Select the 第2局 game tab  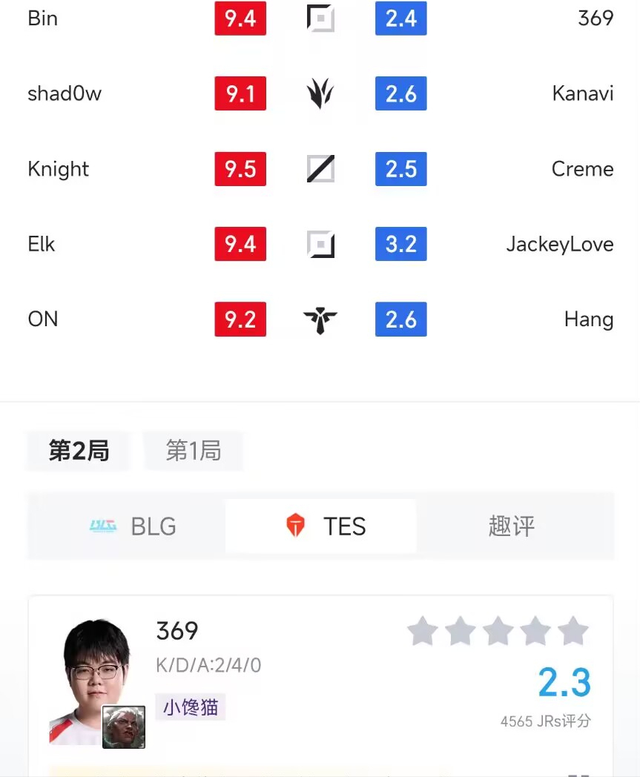click(x=79, y=451)
